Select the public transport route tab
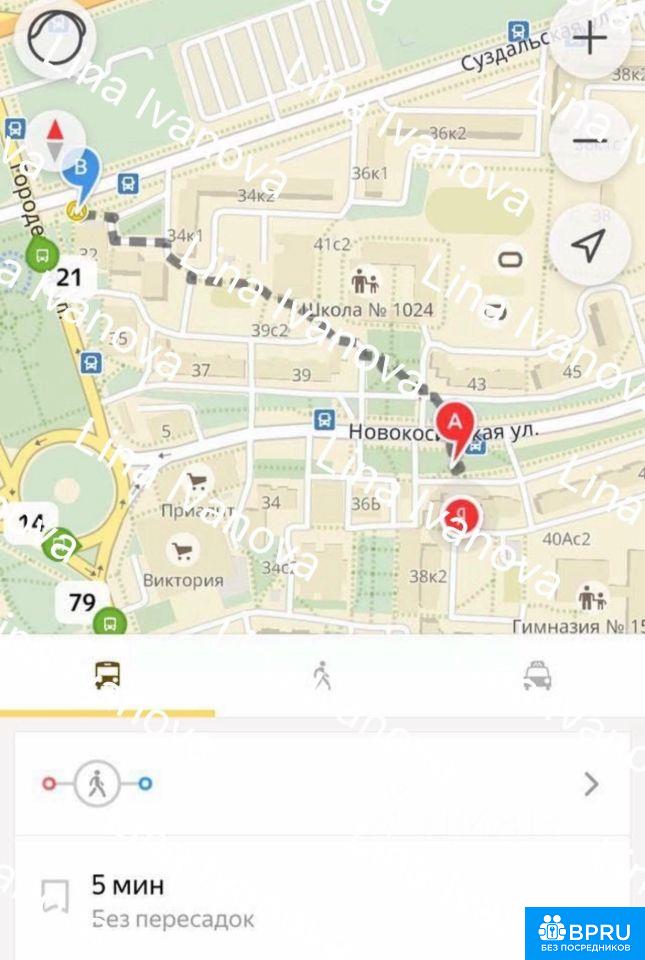Viewport: 645px width, 960px height. tap(108, 676)
